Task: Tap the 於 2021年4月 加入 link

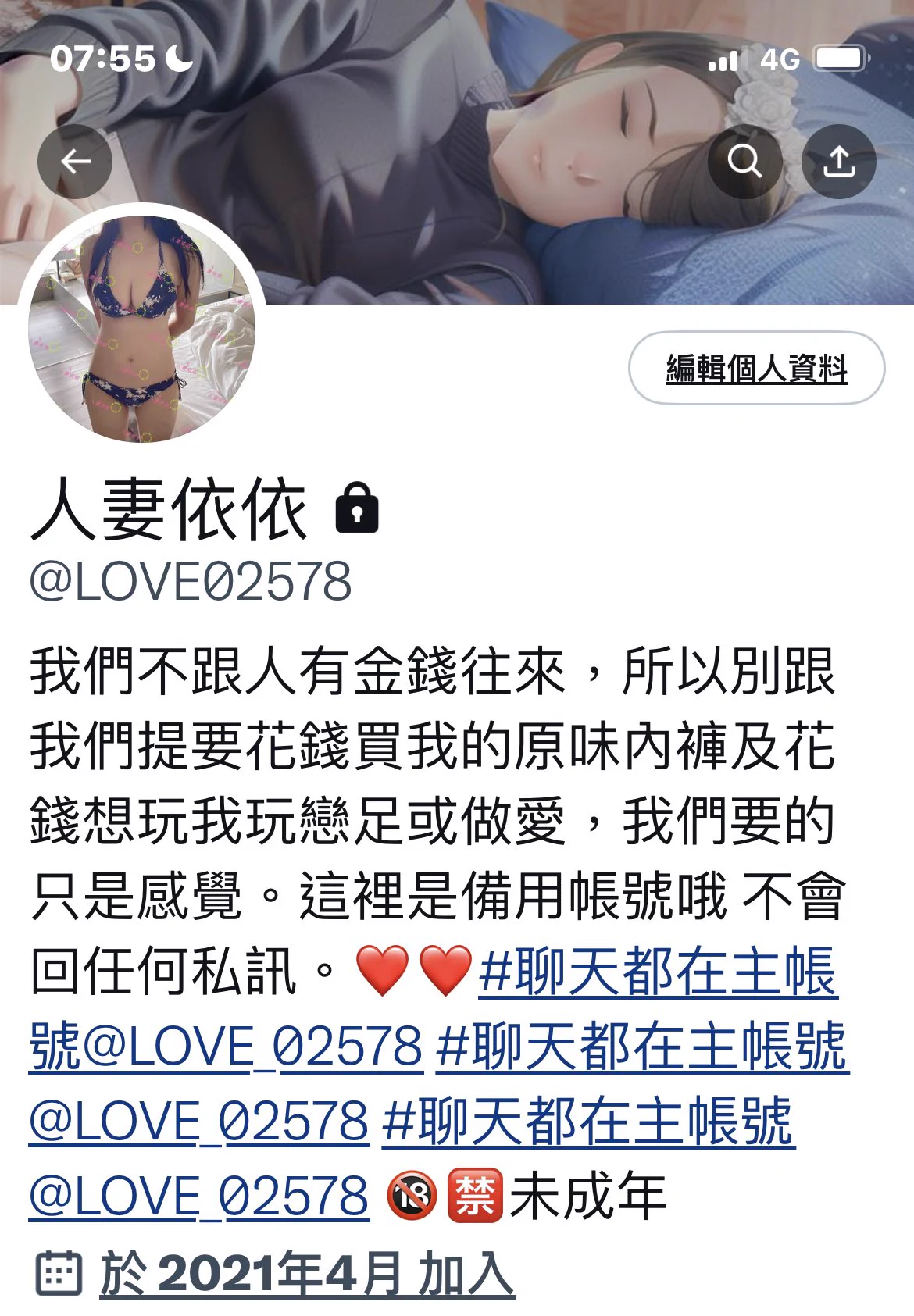Action: tap(307, 1273)
